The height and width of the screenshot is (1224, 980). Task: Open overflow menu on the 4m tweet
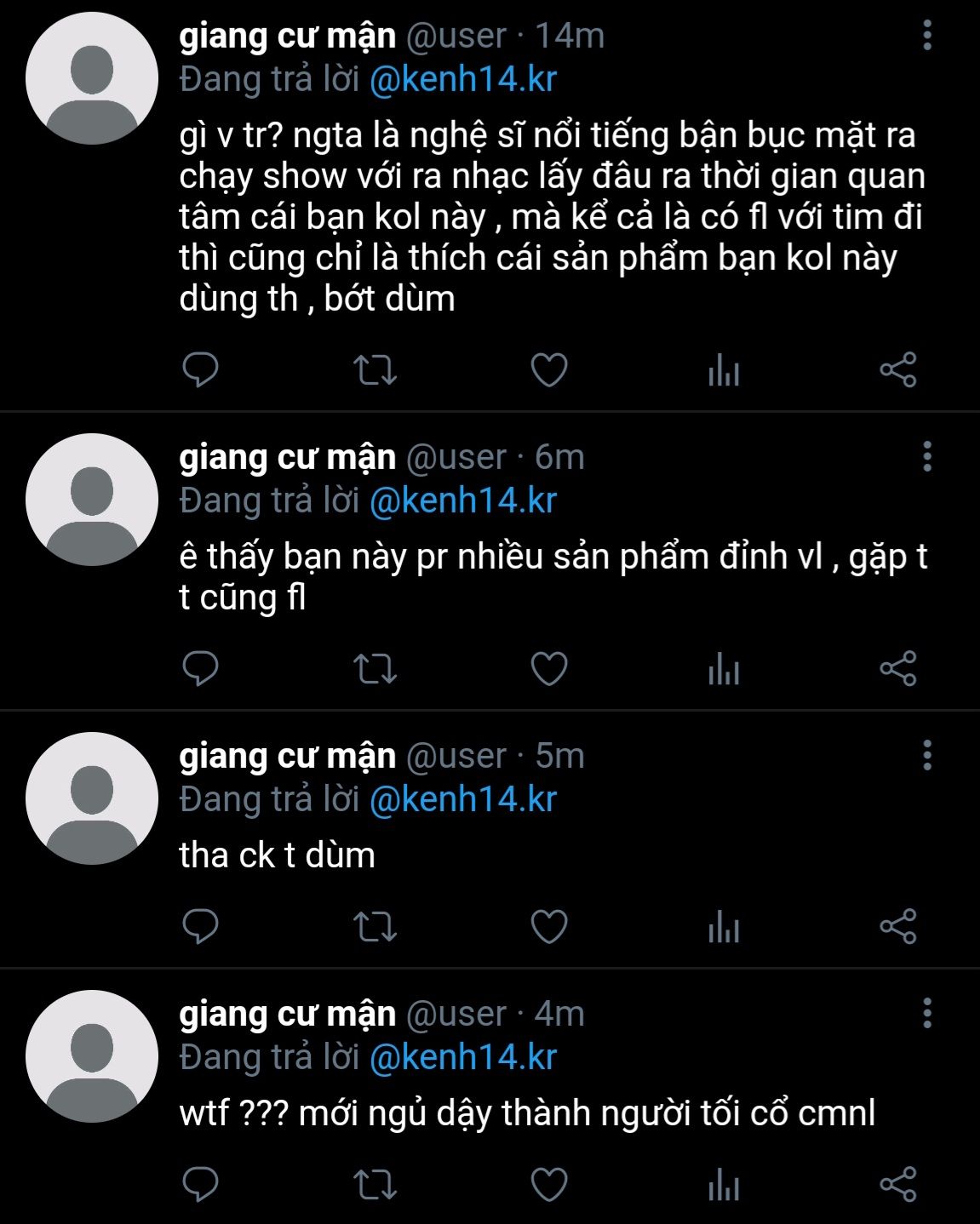[x=927, y=1014]
